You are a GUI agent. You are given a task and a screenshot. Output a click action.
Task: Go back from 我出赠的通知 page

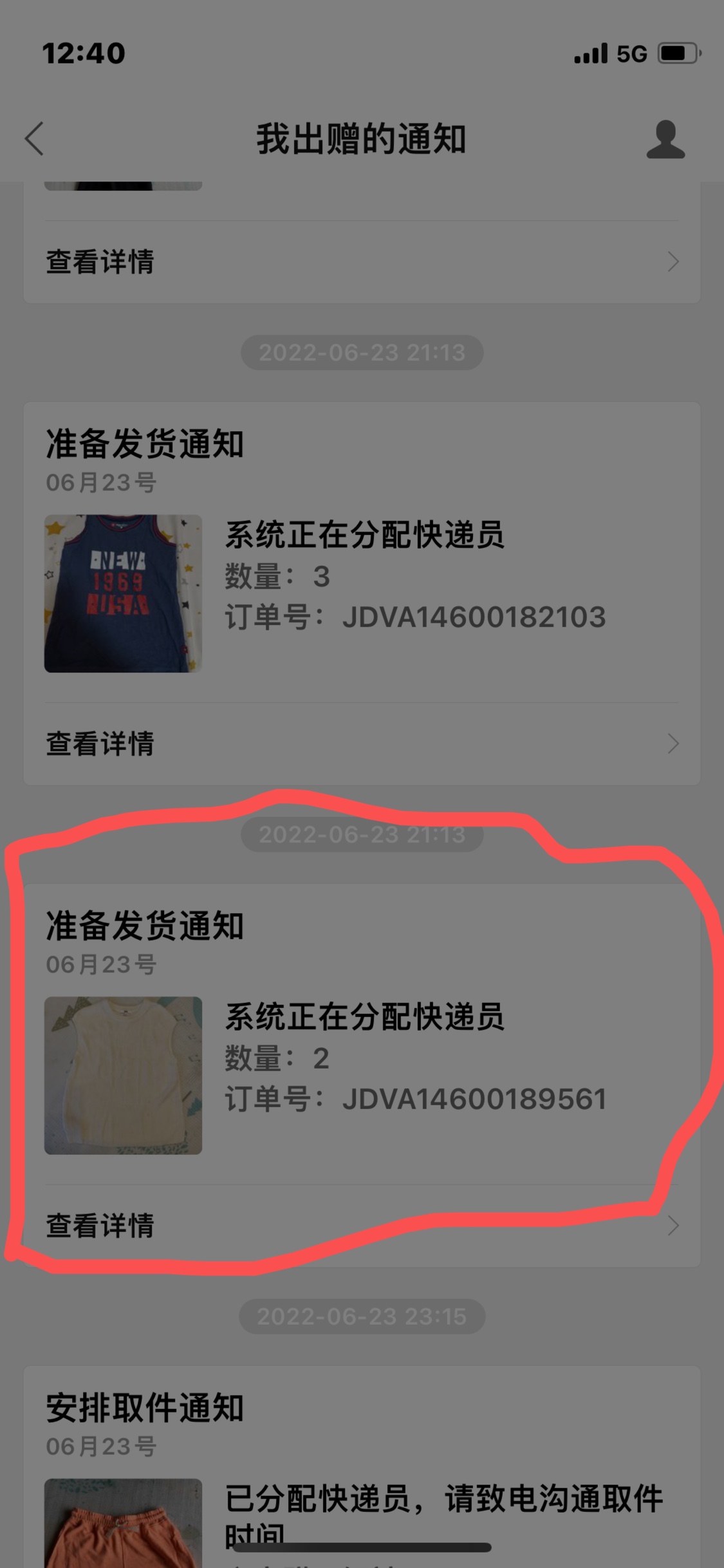click(x=35, y=139)
